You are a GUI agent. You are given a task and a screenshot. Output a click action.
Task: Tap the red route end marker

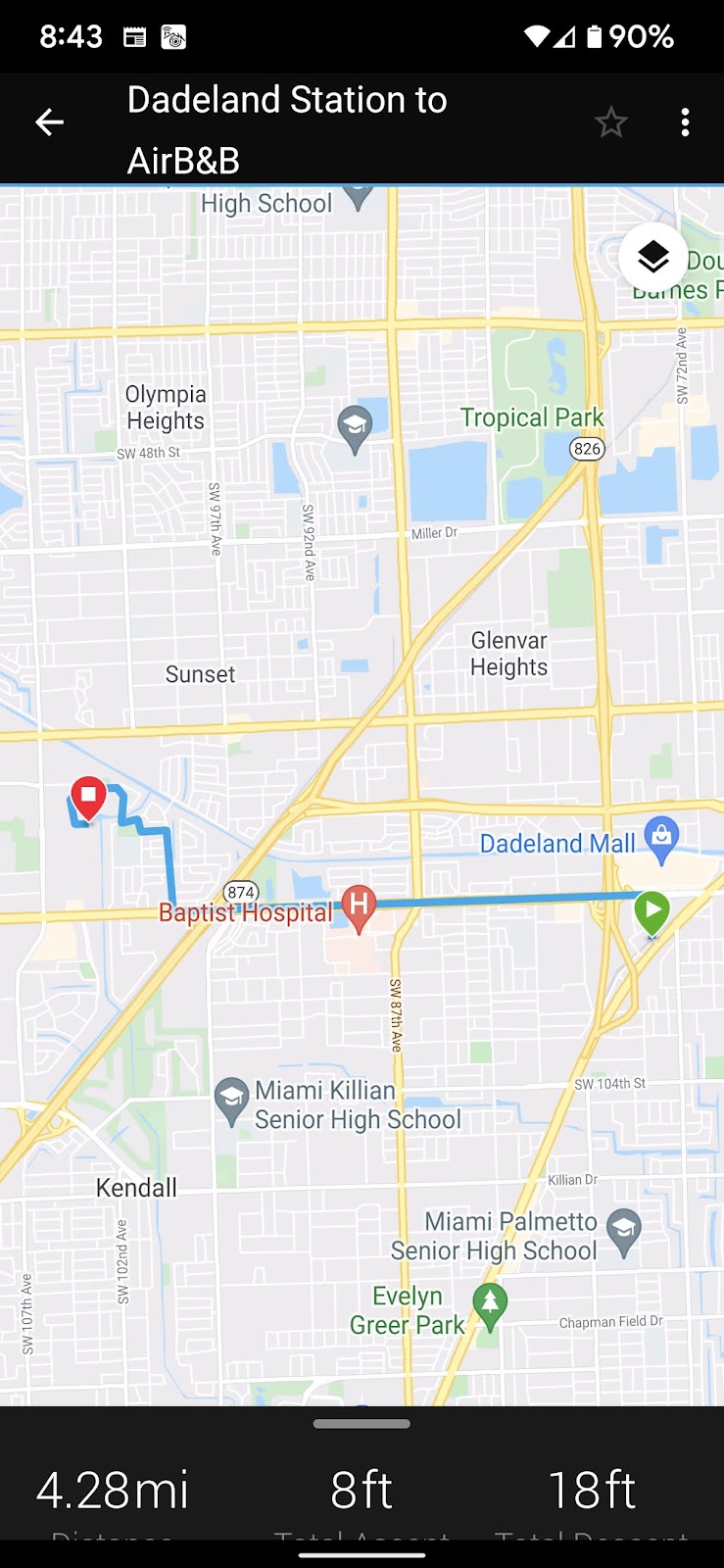pyautogui.click(x=88, y=797)
